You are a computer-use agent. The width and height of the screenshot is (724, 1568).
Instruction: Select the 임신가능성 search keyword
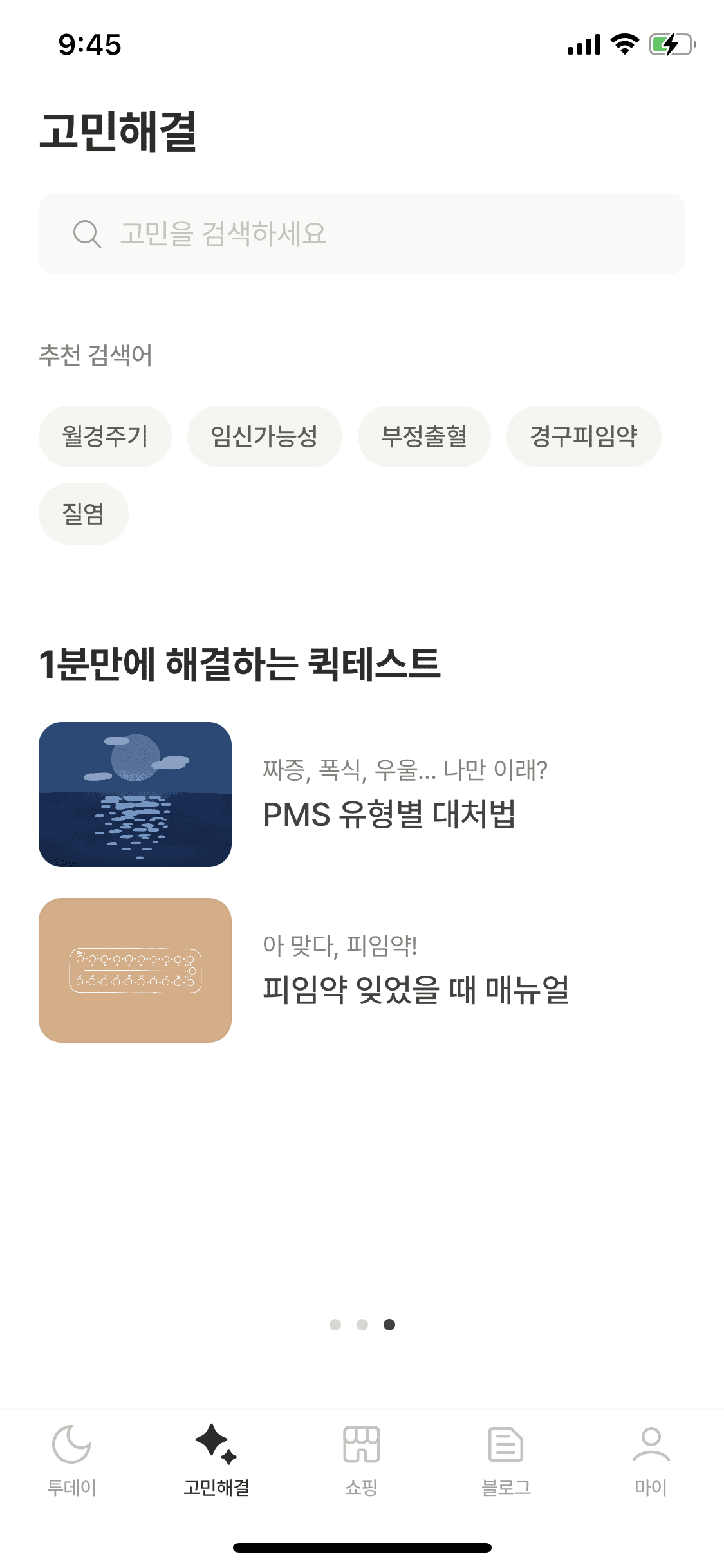265,436
